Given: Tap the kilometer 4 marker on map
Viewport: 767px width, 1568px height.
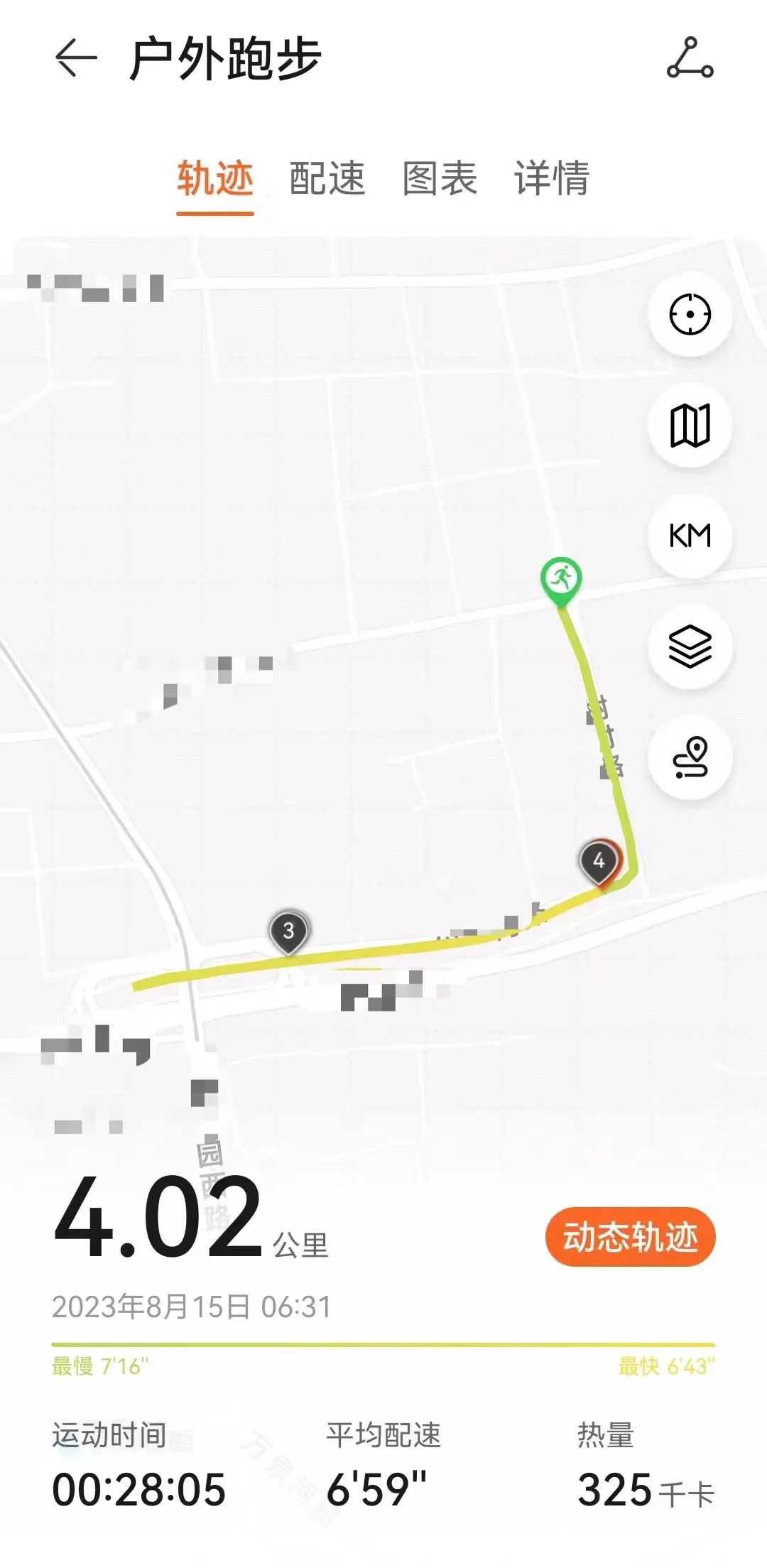Looking at the screenshot, I should click(599, 863).
